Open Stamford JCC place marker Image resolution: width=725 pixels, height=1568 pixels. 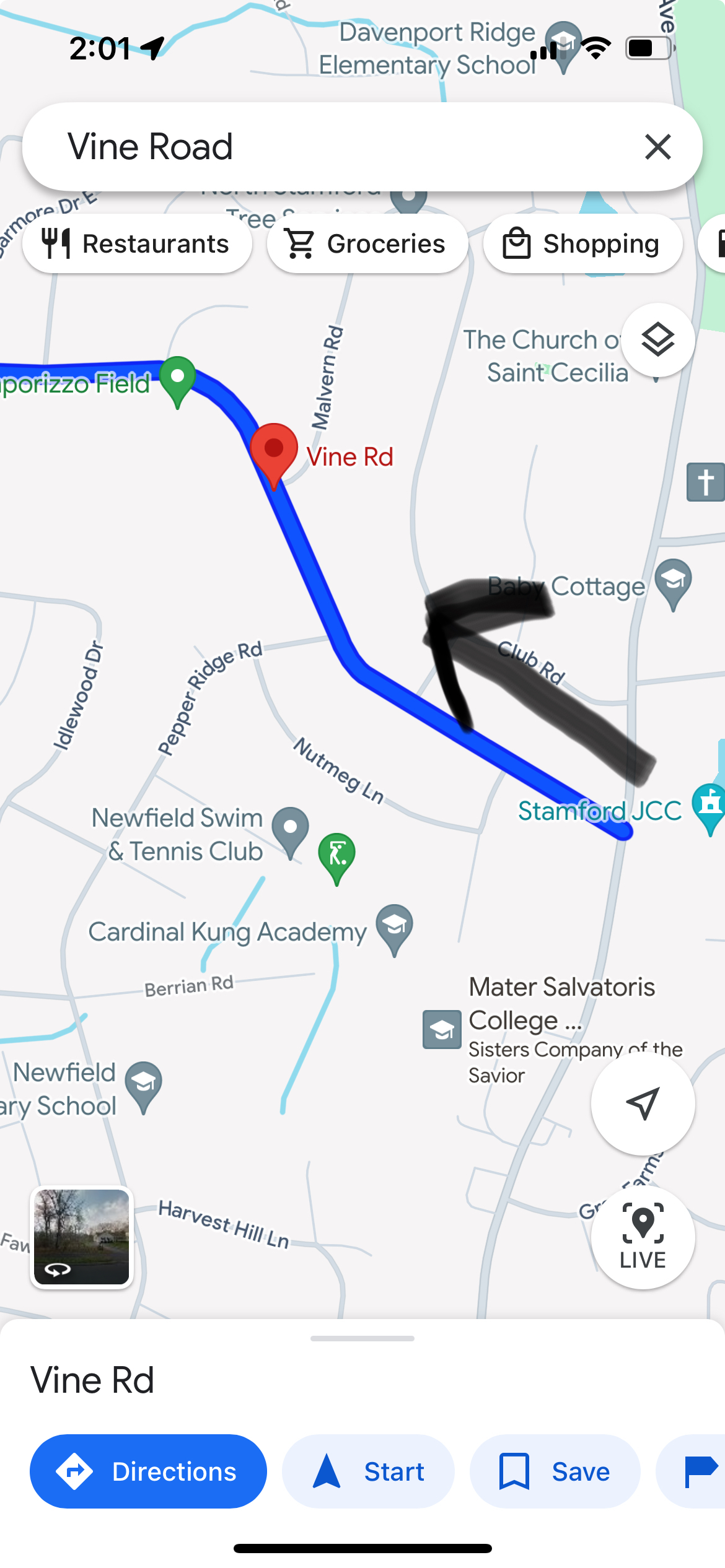click(708, 804)
